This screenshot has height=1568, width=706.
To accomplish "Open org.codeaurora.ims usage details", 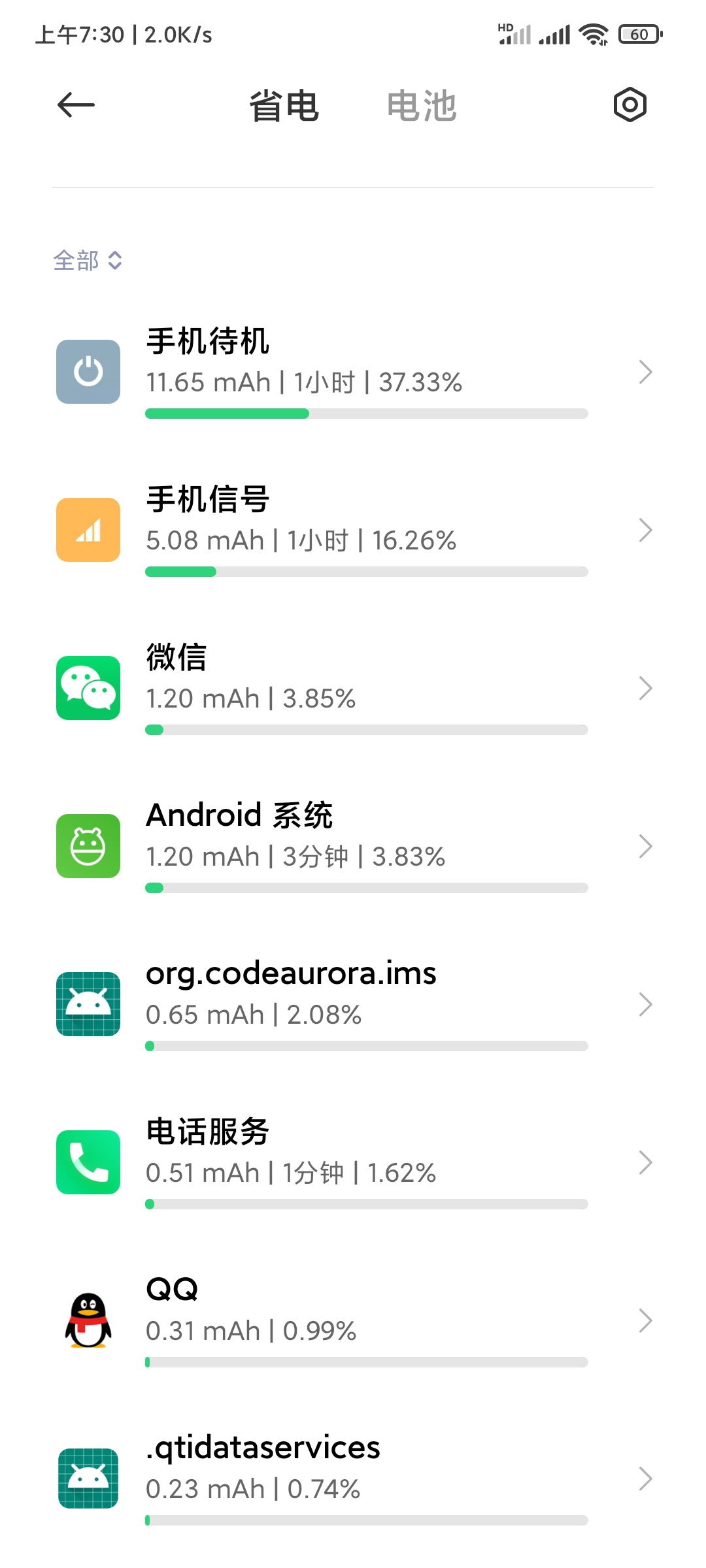I will point(353,1005).
